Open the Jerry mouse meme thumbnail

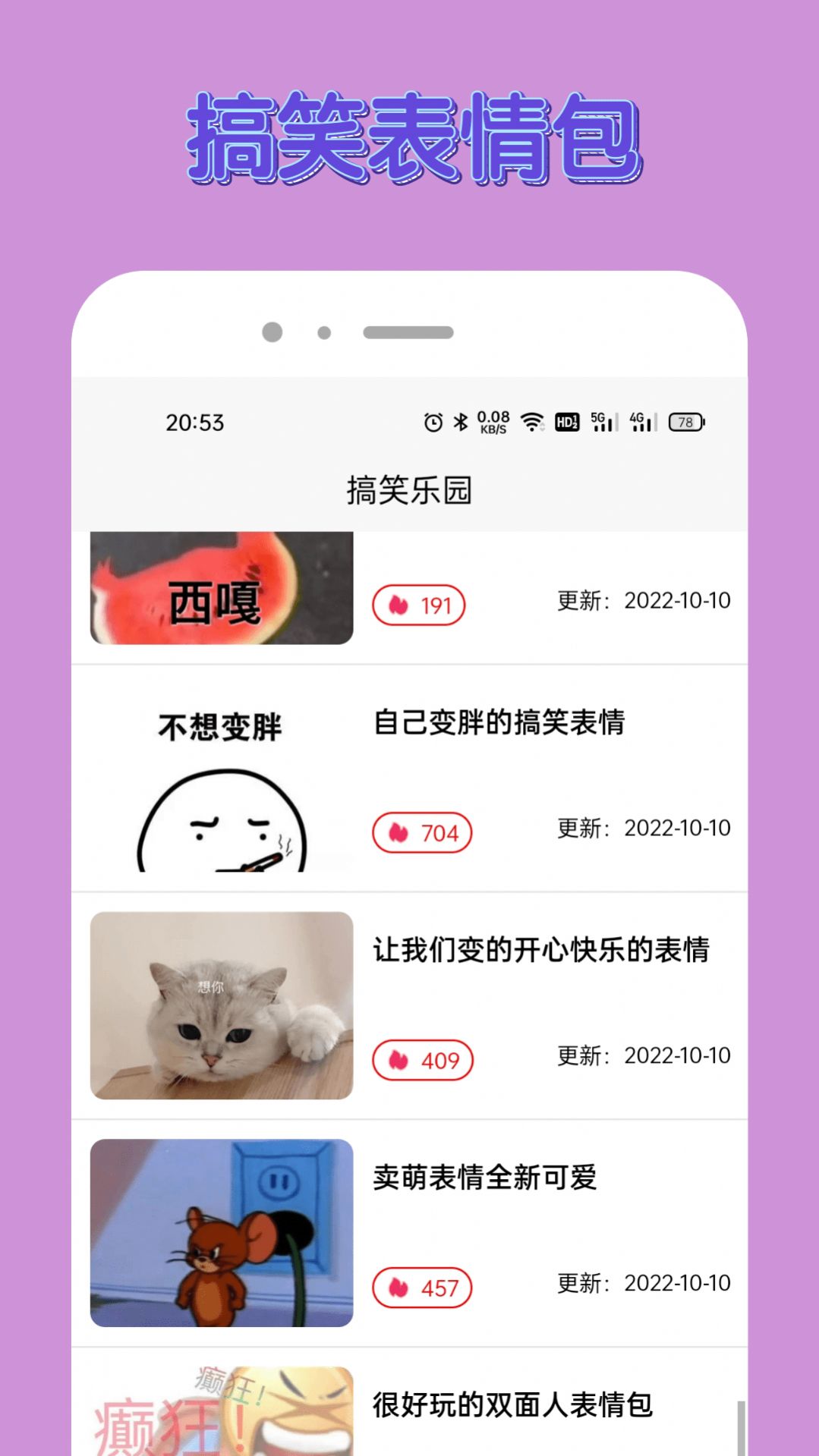tap(222, 1233)
